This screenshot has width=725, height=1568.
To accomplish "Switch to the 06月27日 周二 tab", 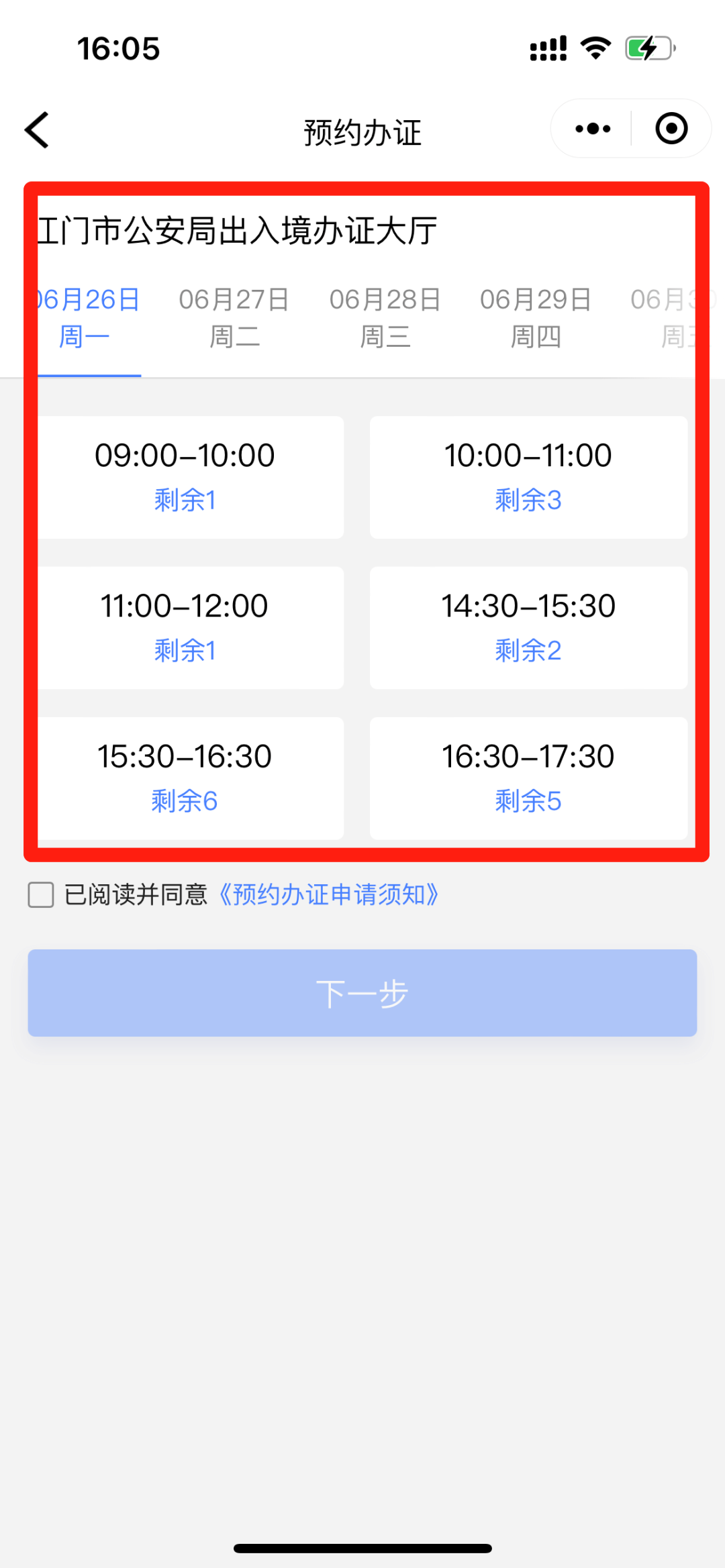I will coord(234,318).
